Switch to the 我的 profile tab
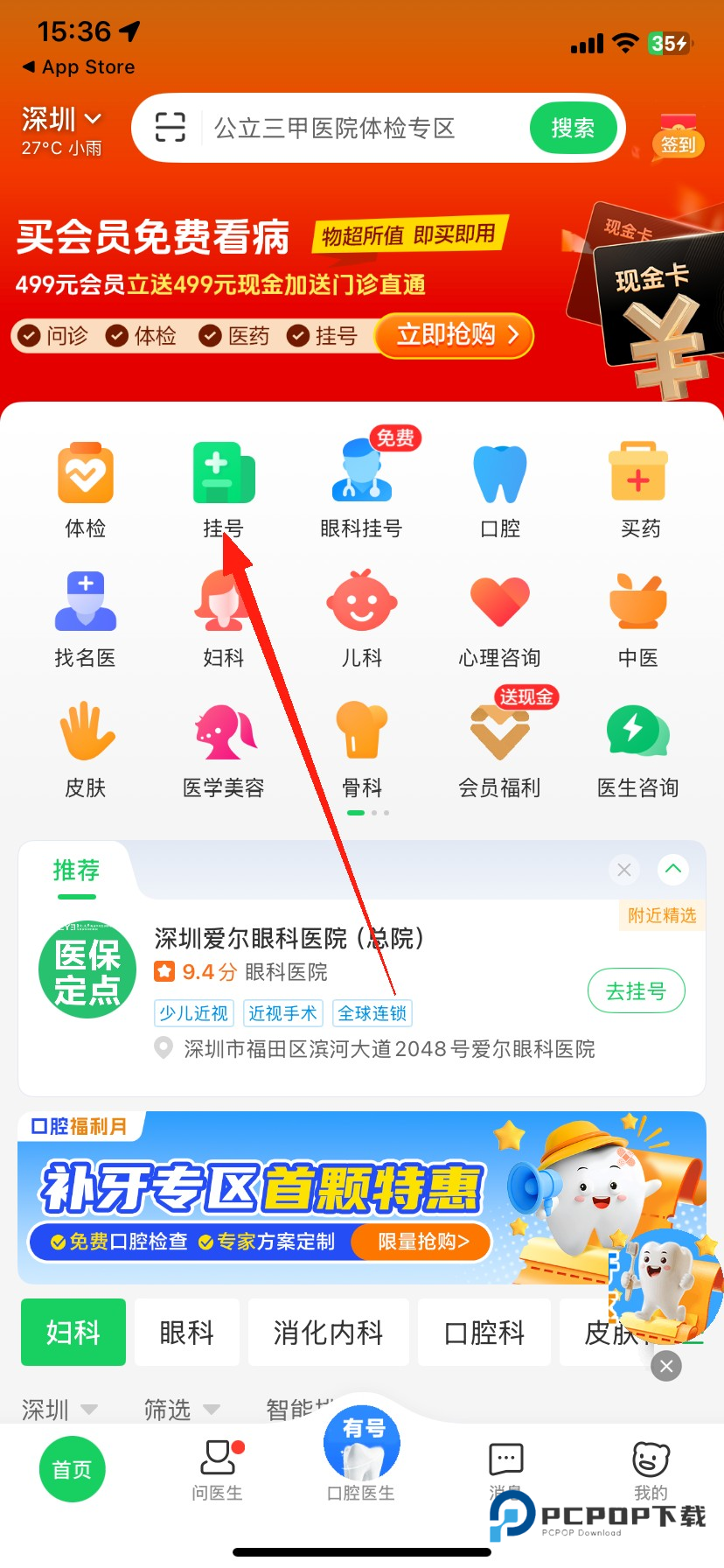724x1568 pixels. pos(651,1470)
